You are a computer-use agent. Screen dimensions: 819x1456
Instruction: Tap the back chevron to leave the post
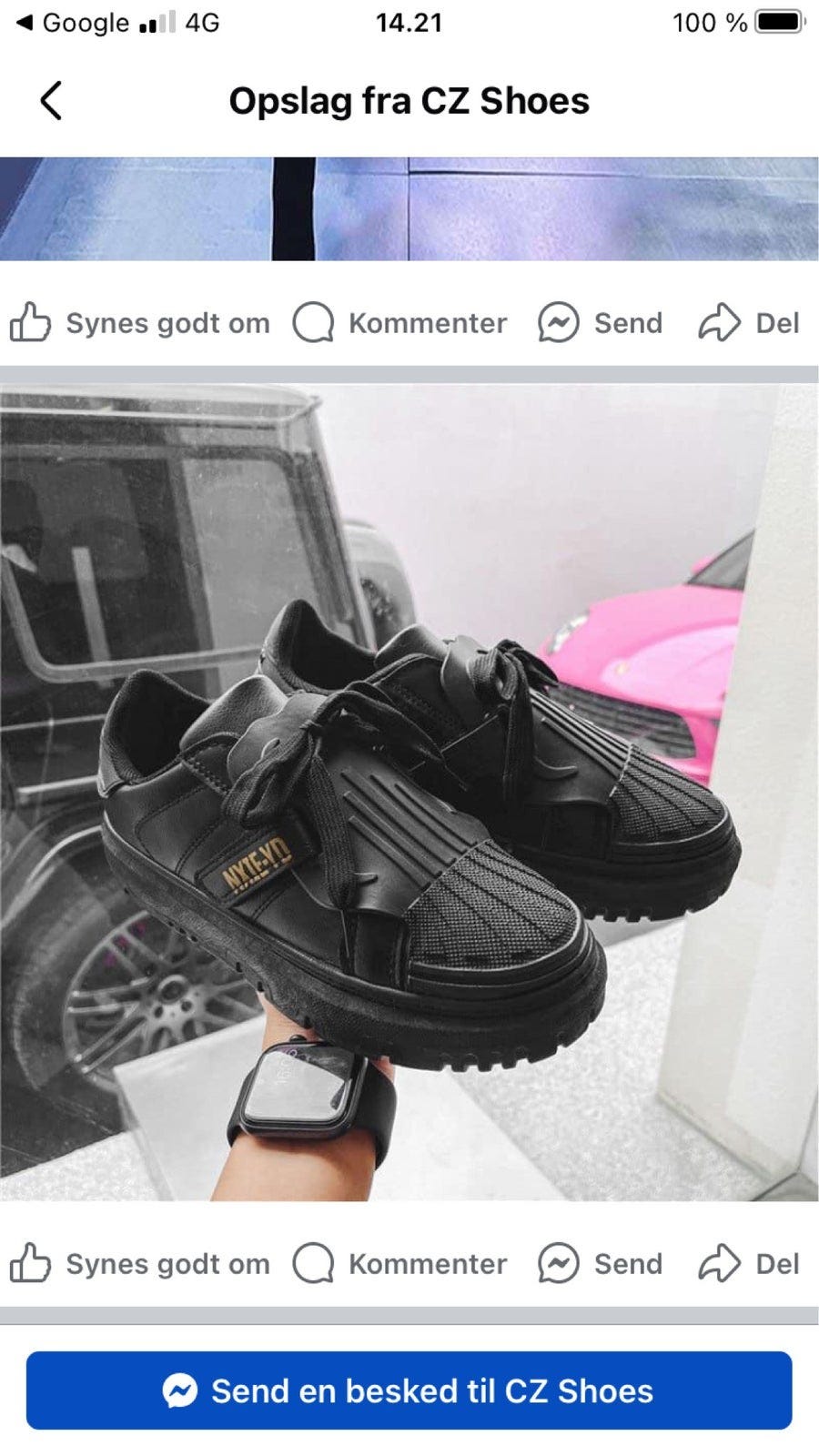[x=52, y=100]
